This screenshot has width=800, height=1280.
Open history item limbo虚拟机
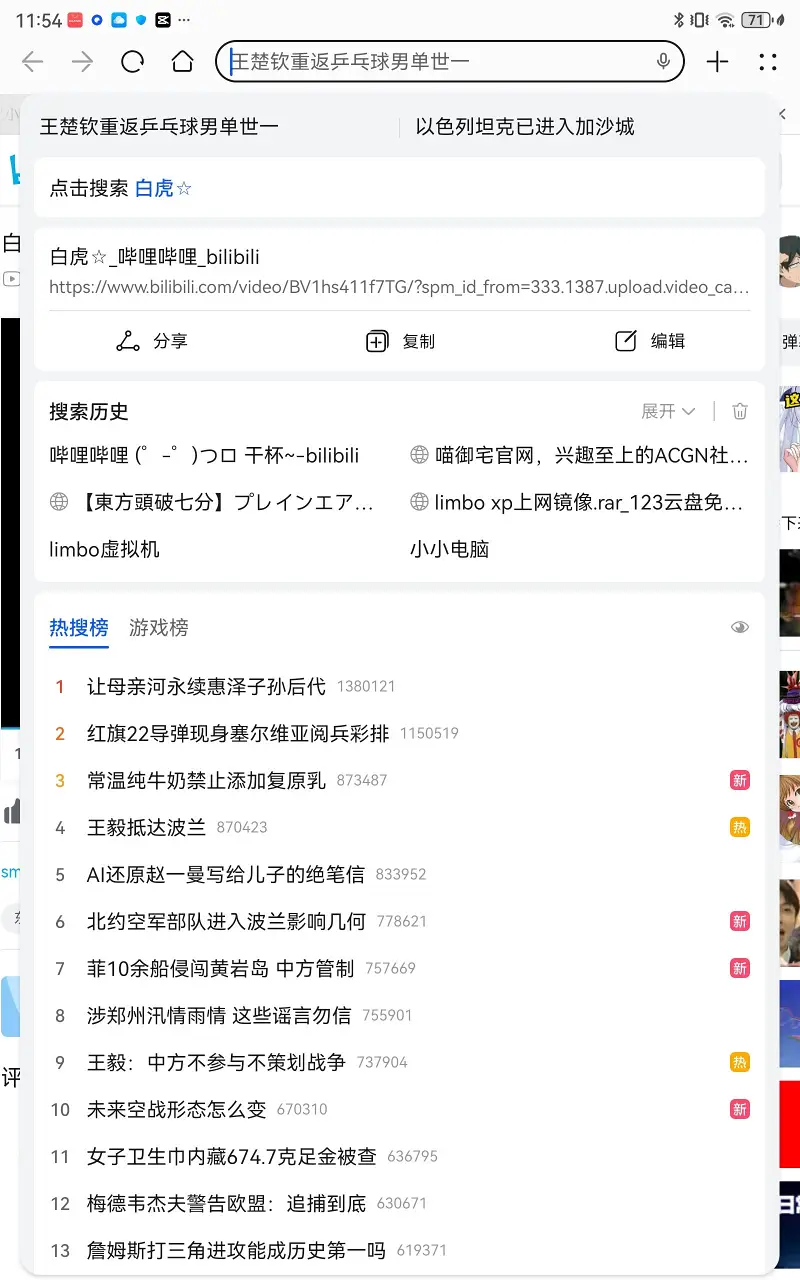point(104,549)
